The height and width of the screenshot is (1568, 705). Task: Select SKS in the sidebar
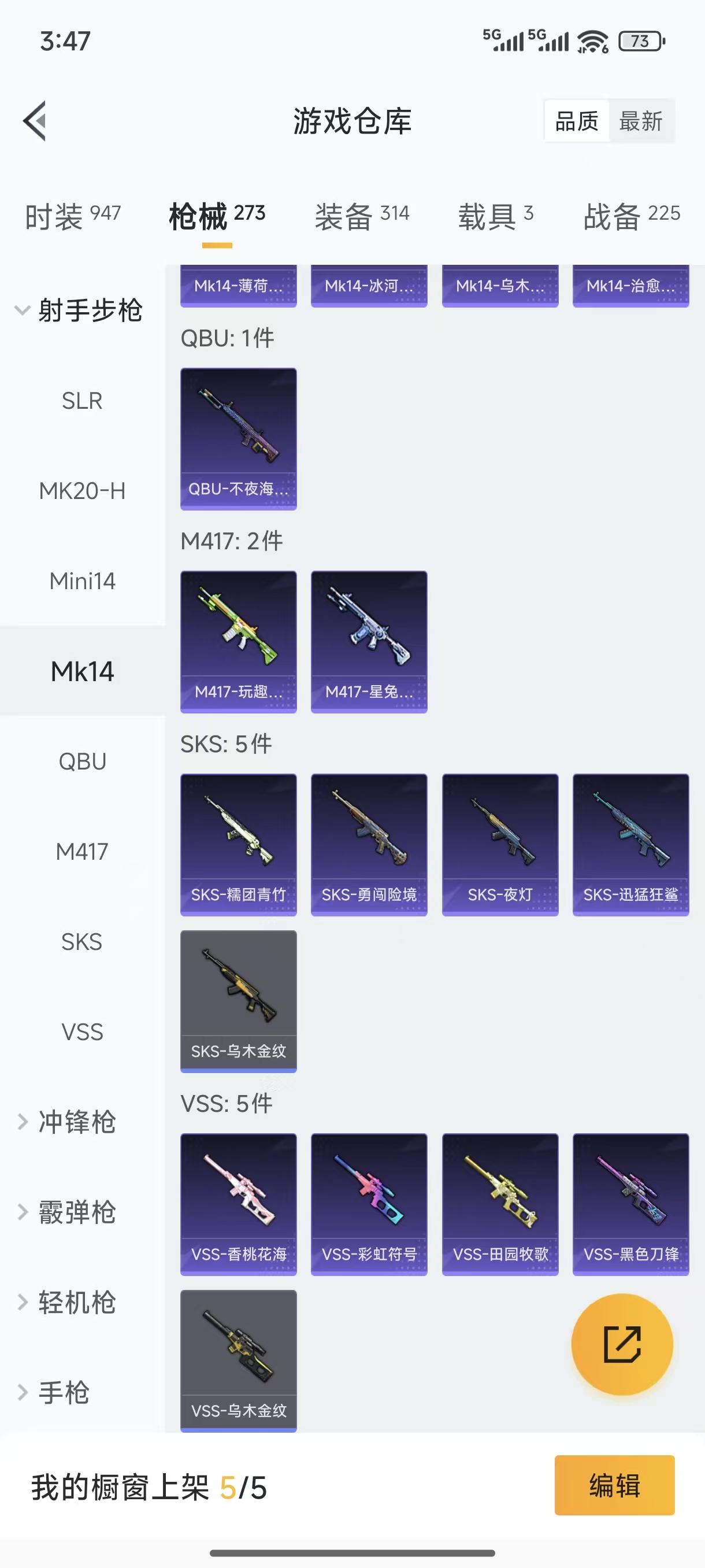click(82, 942)
